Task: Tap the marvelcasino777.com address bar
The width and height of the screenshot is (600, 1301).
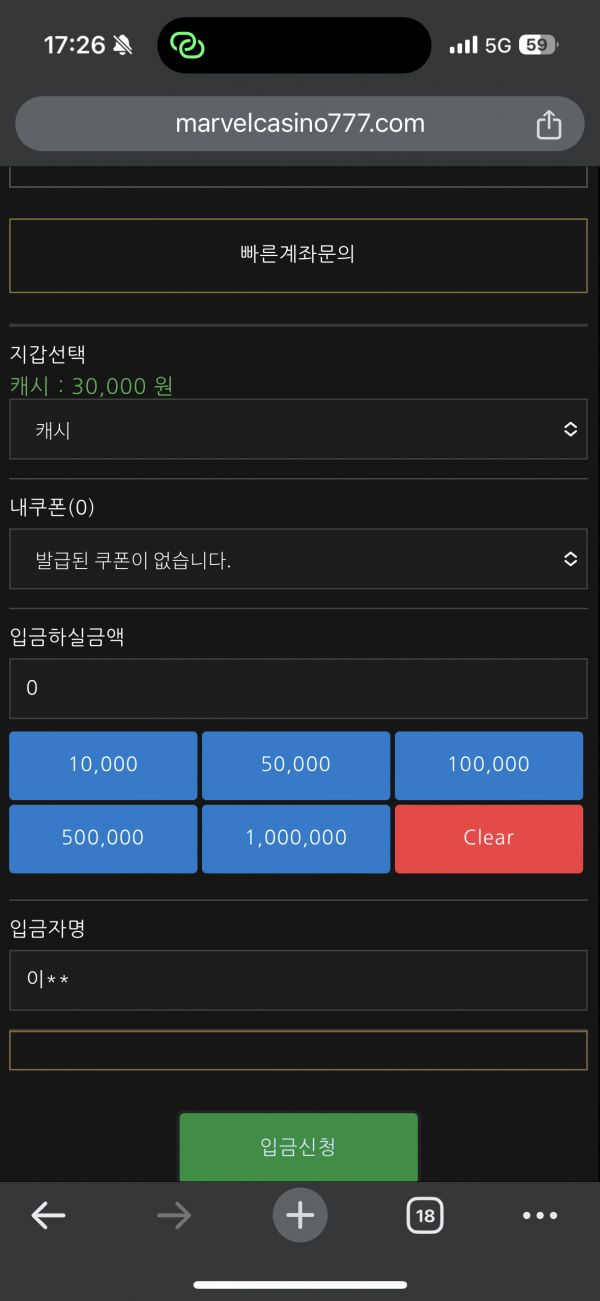Action: 300,124
